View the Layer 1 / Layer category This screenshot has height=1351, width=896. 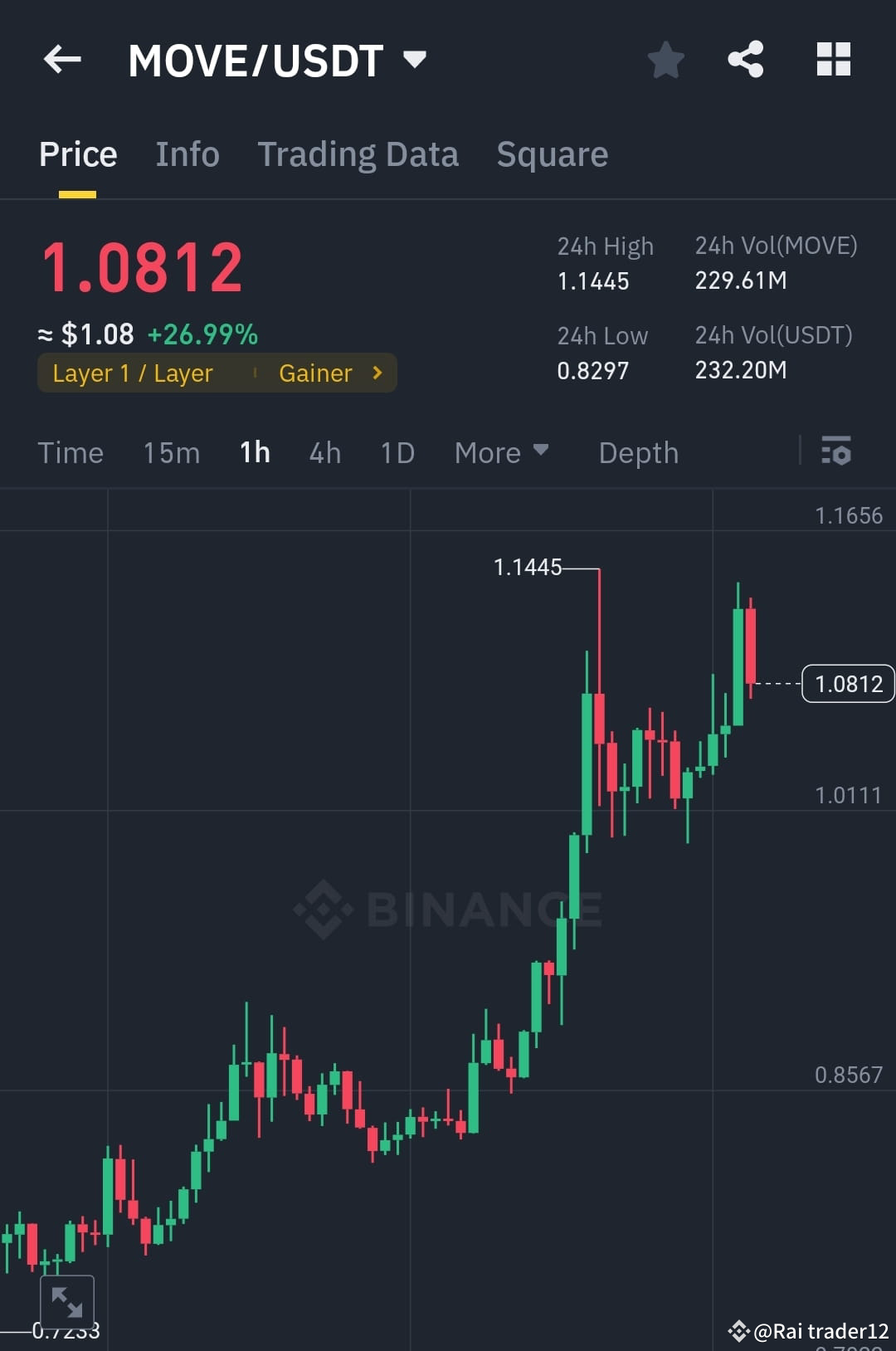(x=133, y=373)
